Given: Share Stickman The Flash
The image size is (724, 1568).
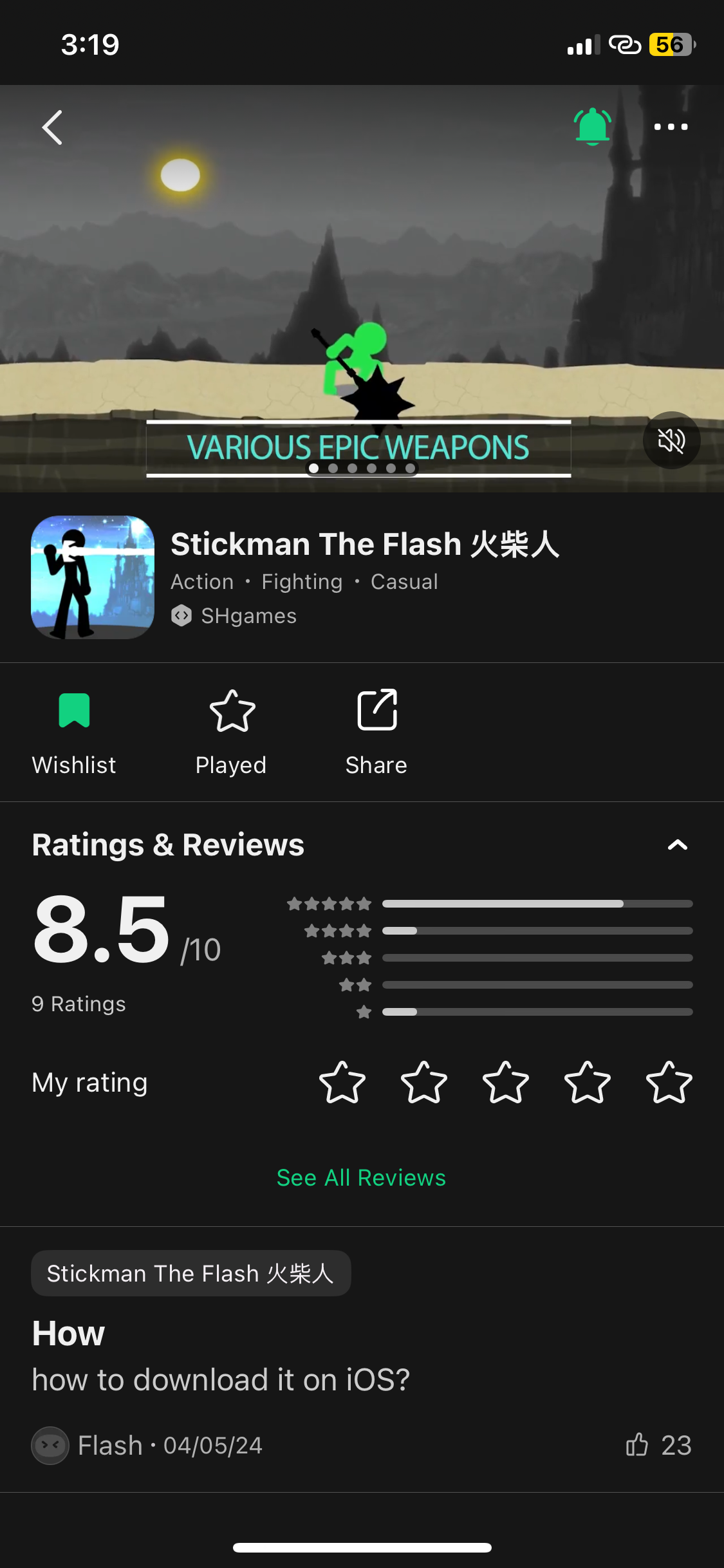Looking at the screenshot, I should [376, 732].
